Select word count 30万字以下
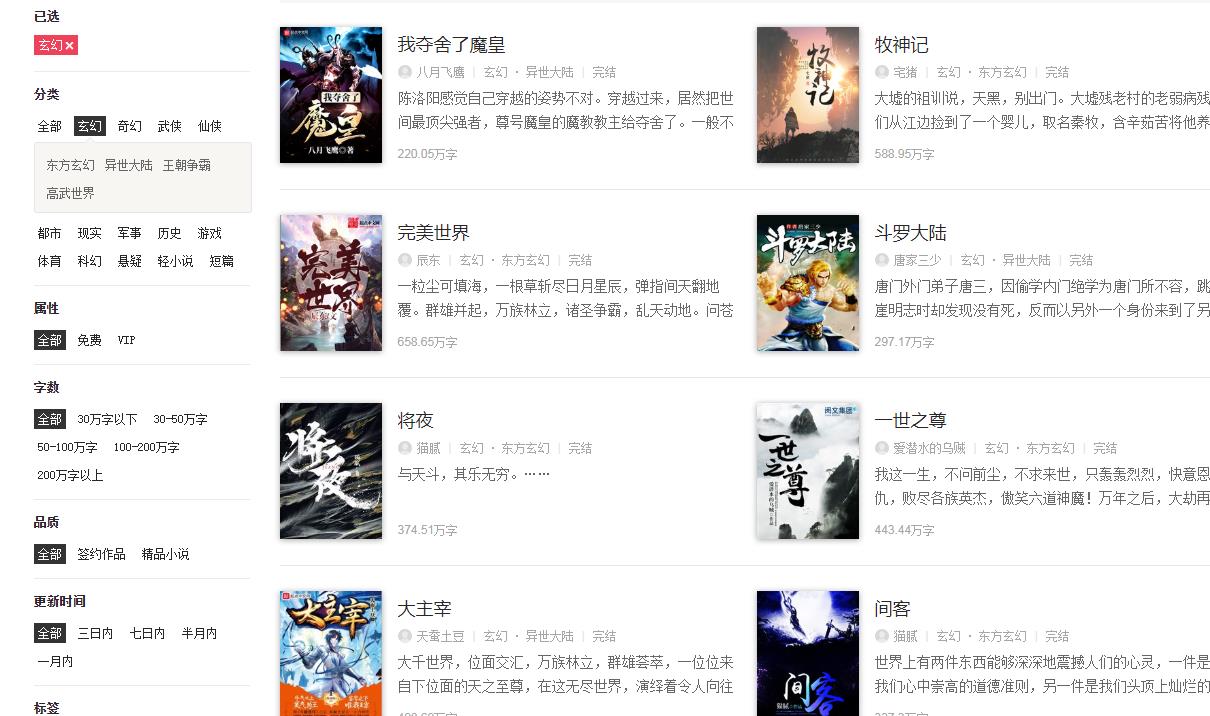This screenshot has width=1210, height=716. point(107,419)
